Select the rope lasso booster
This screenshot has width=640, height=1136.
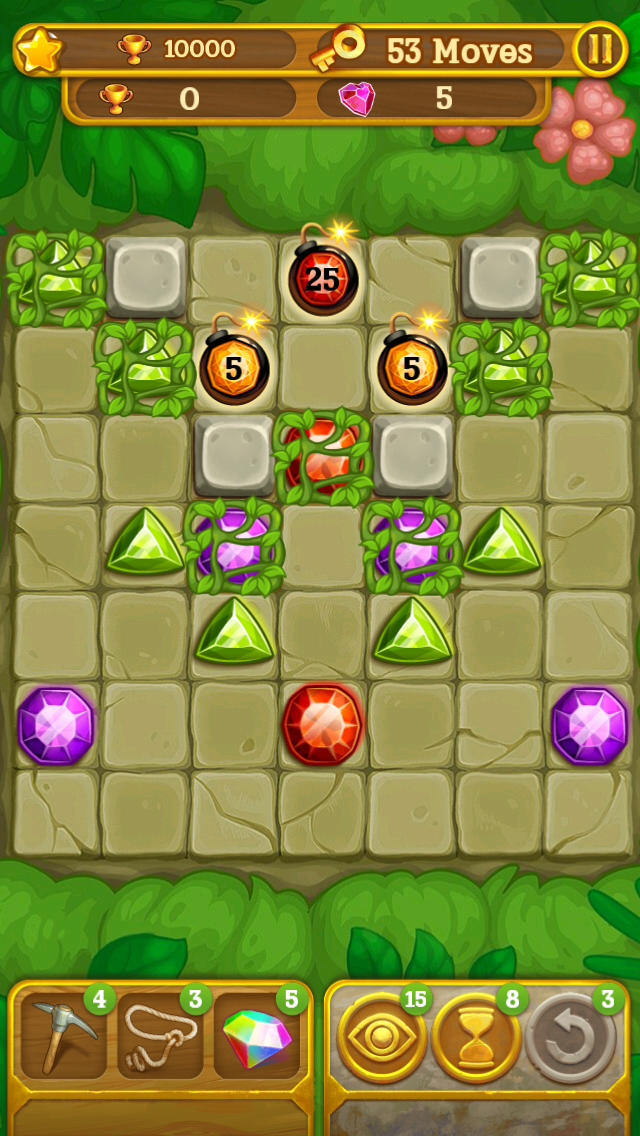pyautogui.click(x=160, y=1036)
